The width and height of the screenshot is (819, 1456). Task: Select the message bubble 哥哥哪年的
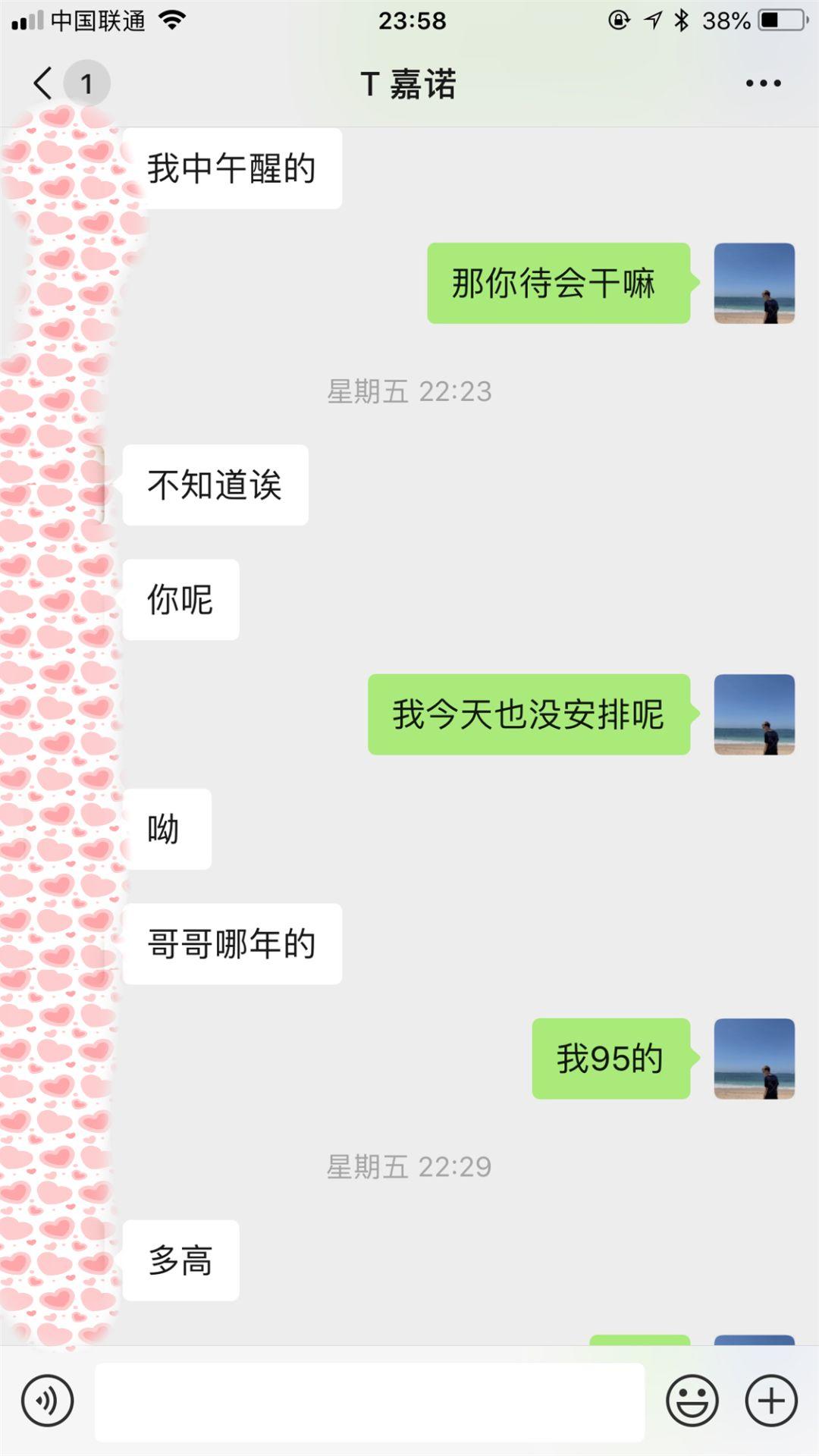pyautogui.click(x=231, y=943)
